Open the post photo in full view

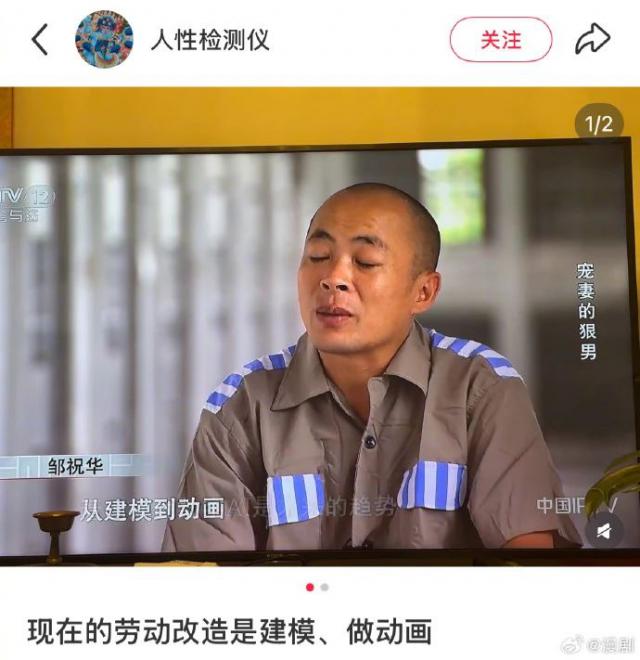[320, 330]
